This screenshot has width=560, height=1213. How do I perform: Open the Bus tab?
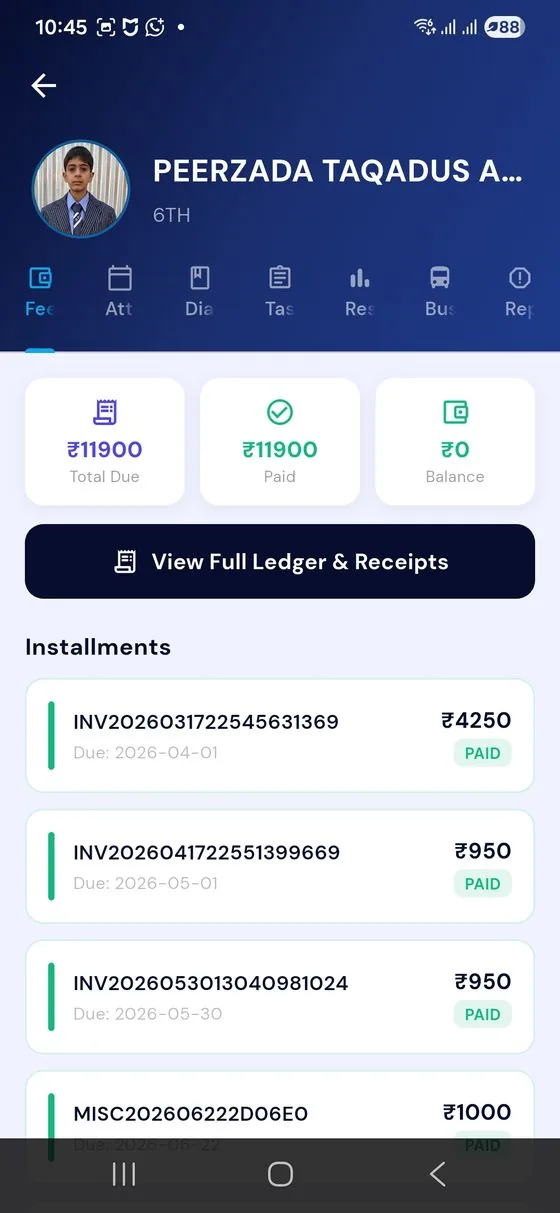coord(440,291)
